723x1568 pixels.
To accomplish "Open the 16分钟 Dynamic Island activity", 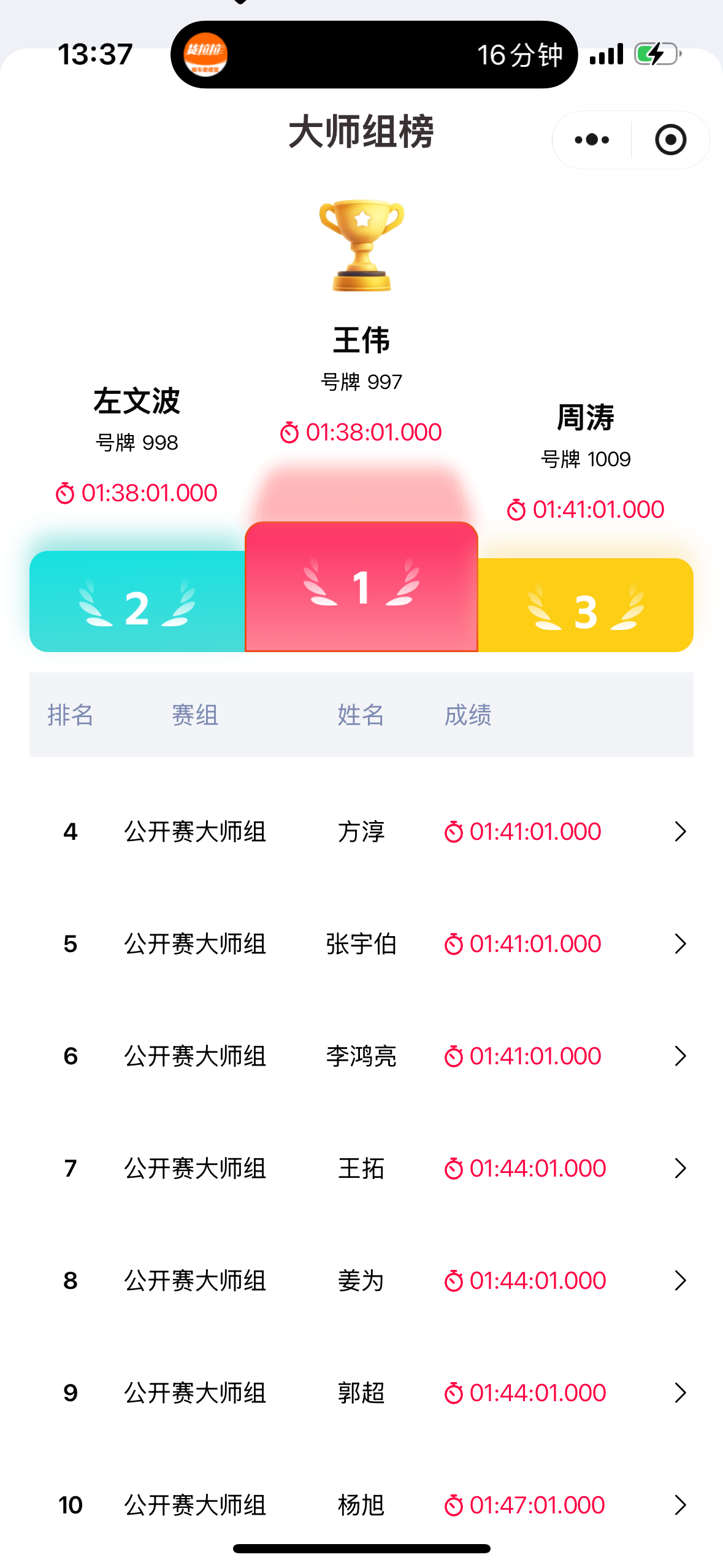I will point(374,55).
